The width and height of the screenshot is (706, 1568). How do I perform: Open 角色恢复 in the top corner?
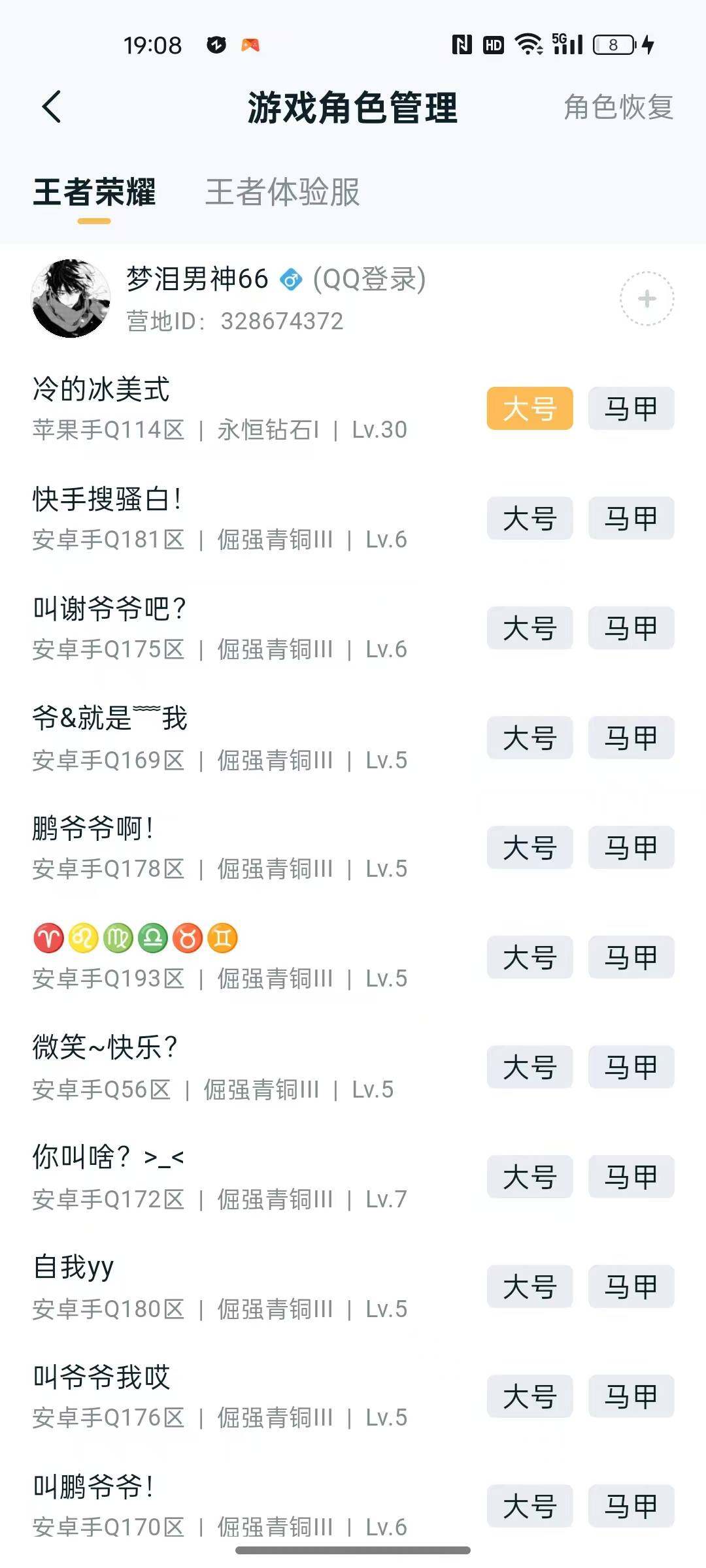pyautogui.click(x=618, y=108)
